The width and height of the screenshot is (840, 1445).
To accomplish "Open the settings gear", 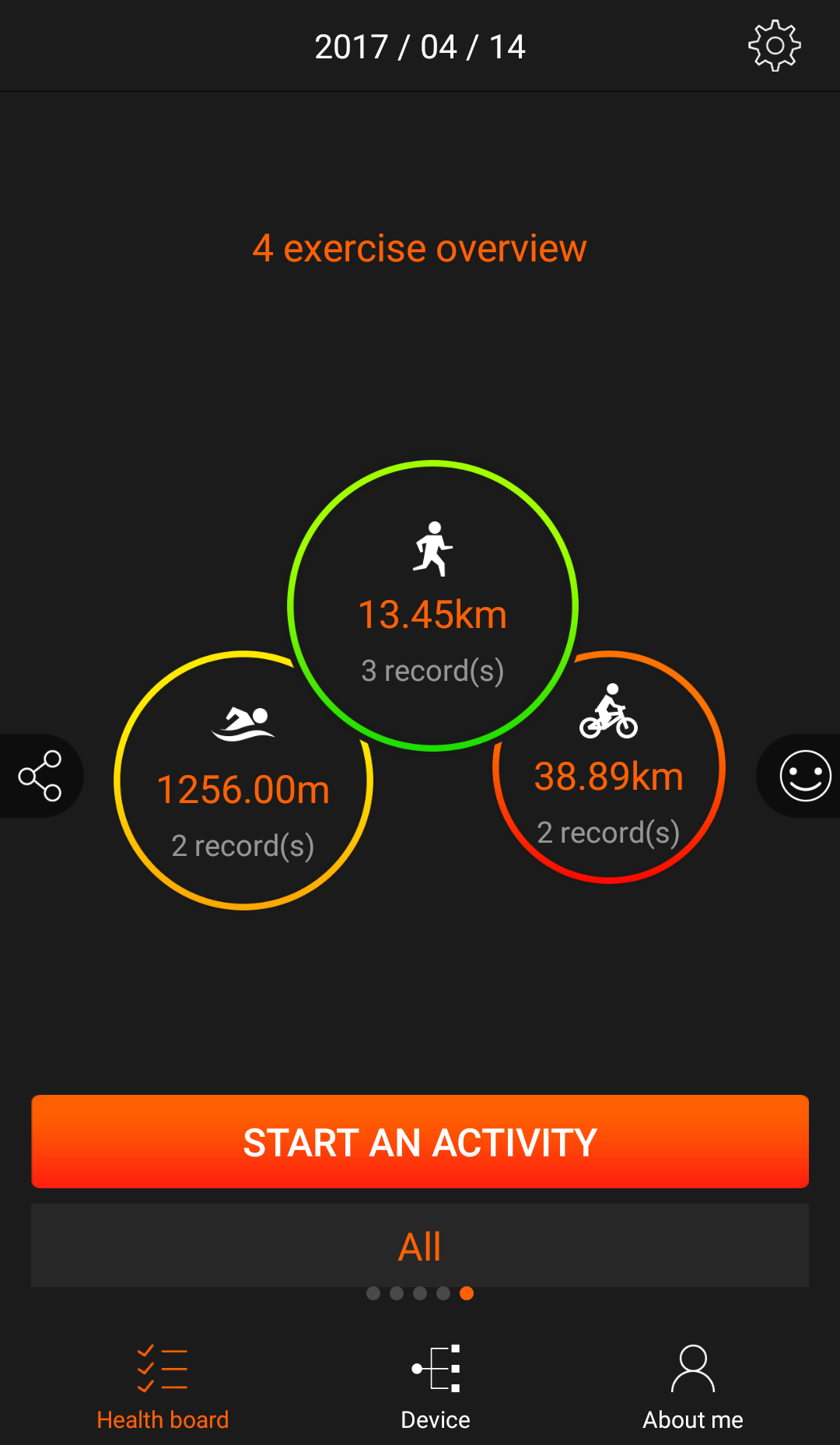I will (x=774, y=46).
